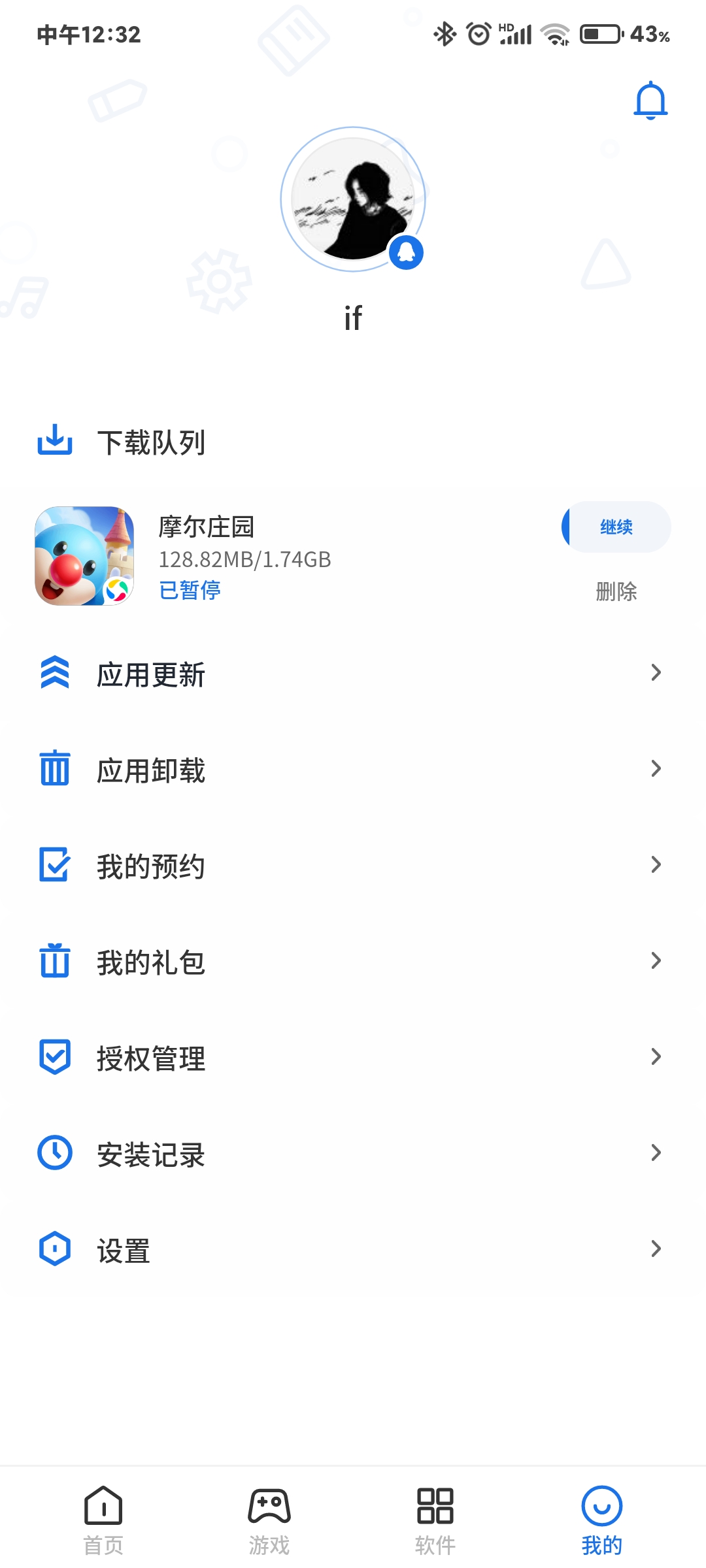Open 授权管理 authorization management
Image resolution: width=706 pixels, height=1568 pixels.
353,1058
